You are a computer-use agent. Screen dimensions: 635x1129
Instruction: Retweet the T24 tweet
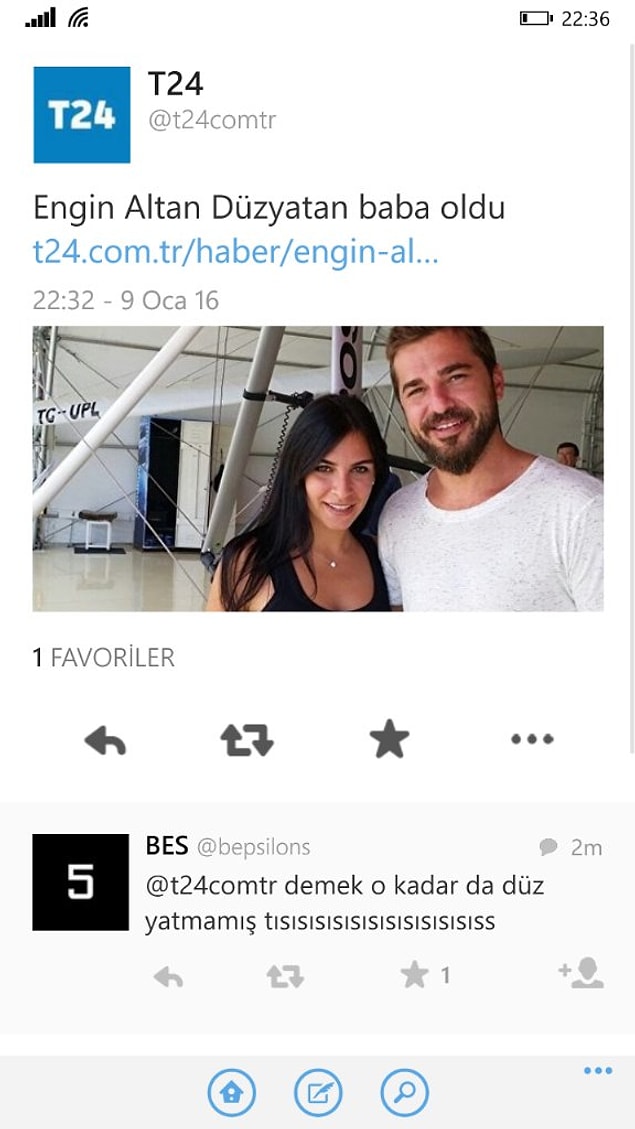click(x=247, y=741)
